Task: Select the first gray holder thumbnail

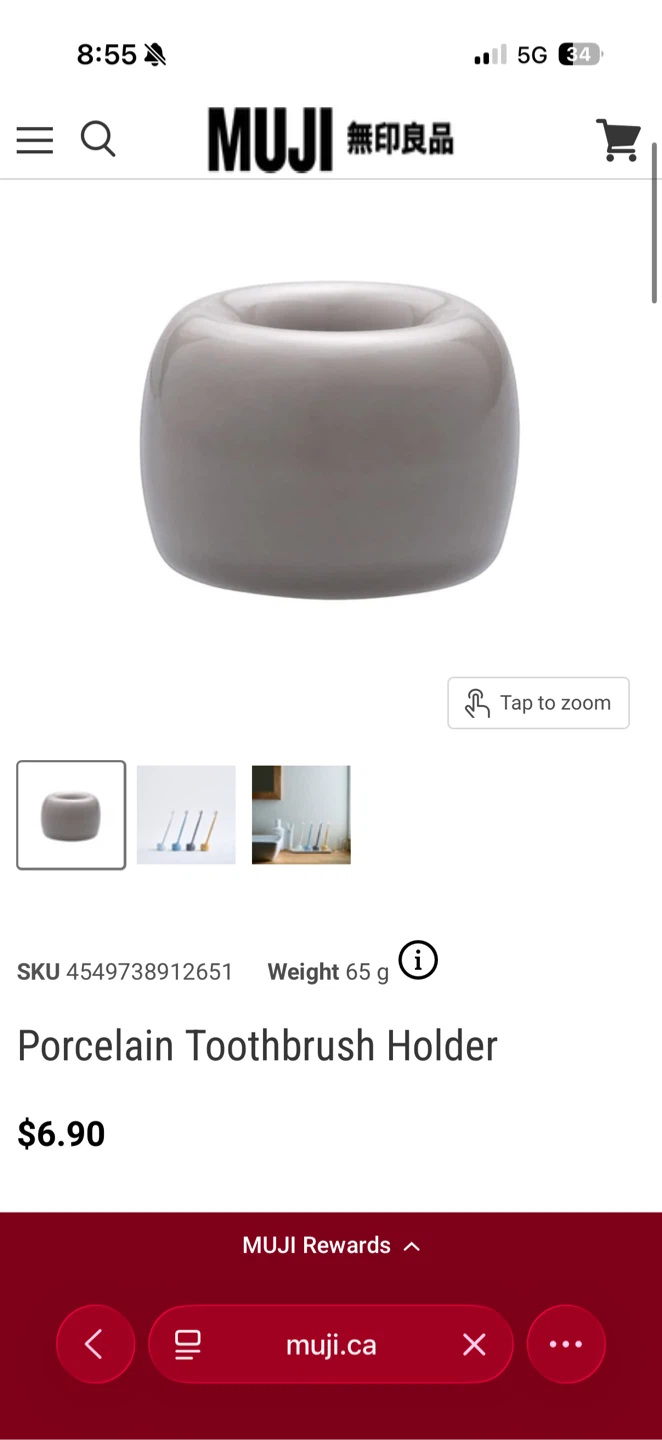Action: (71, 815)
